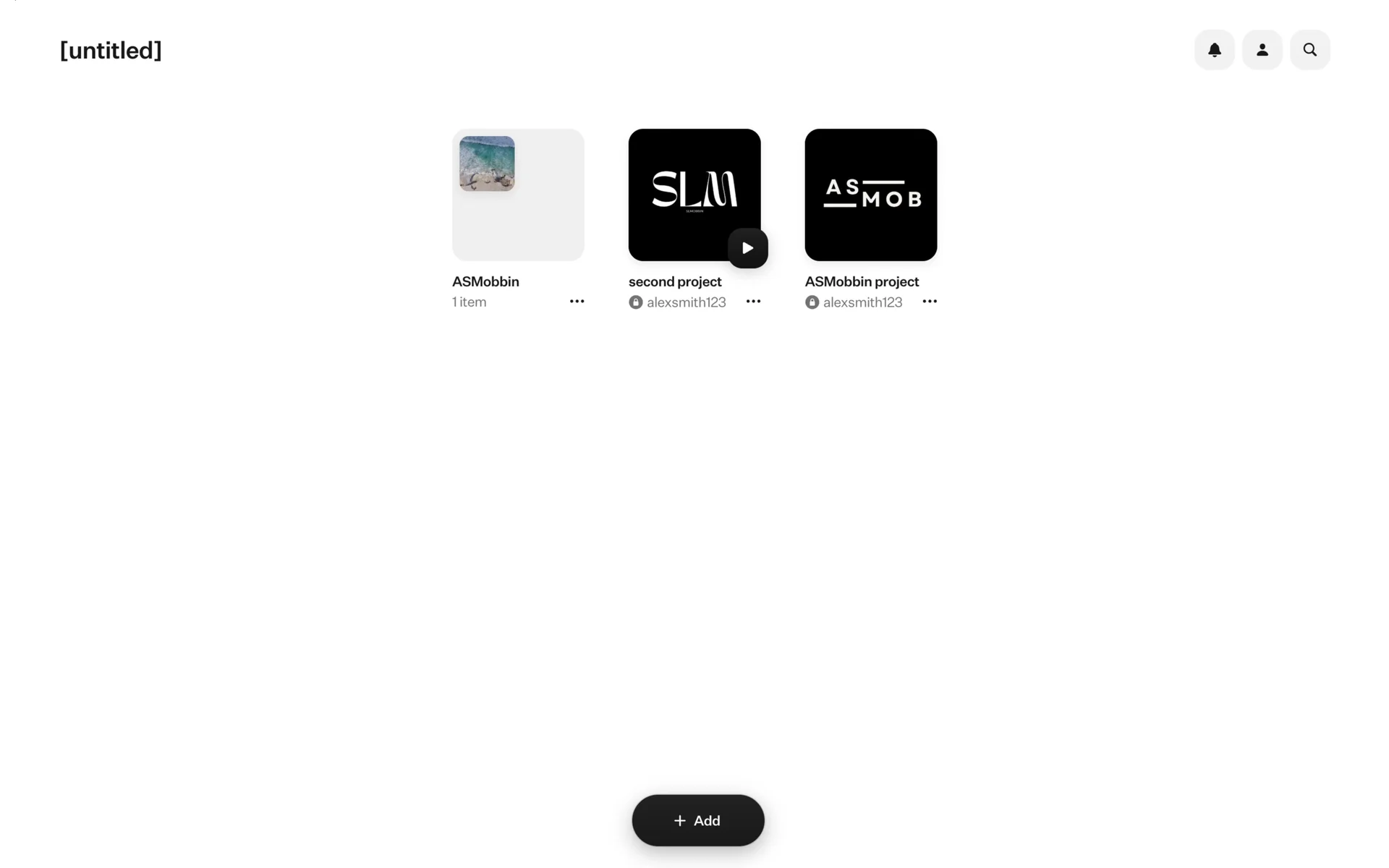
Task: Open the profile account icon
Action: point(1262,50)
